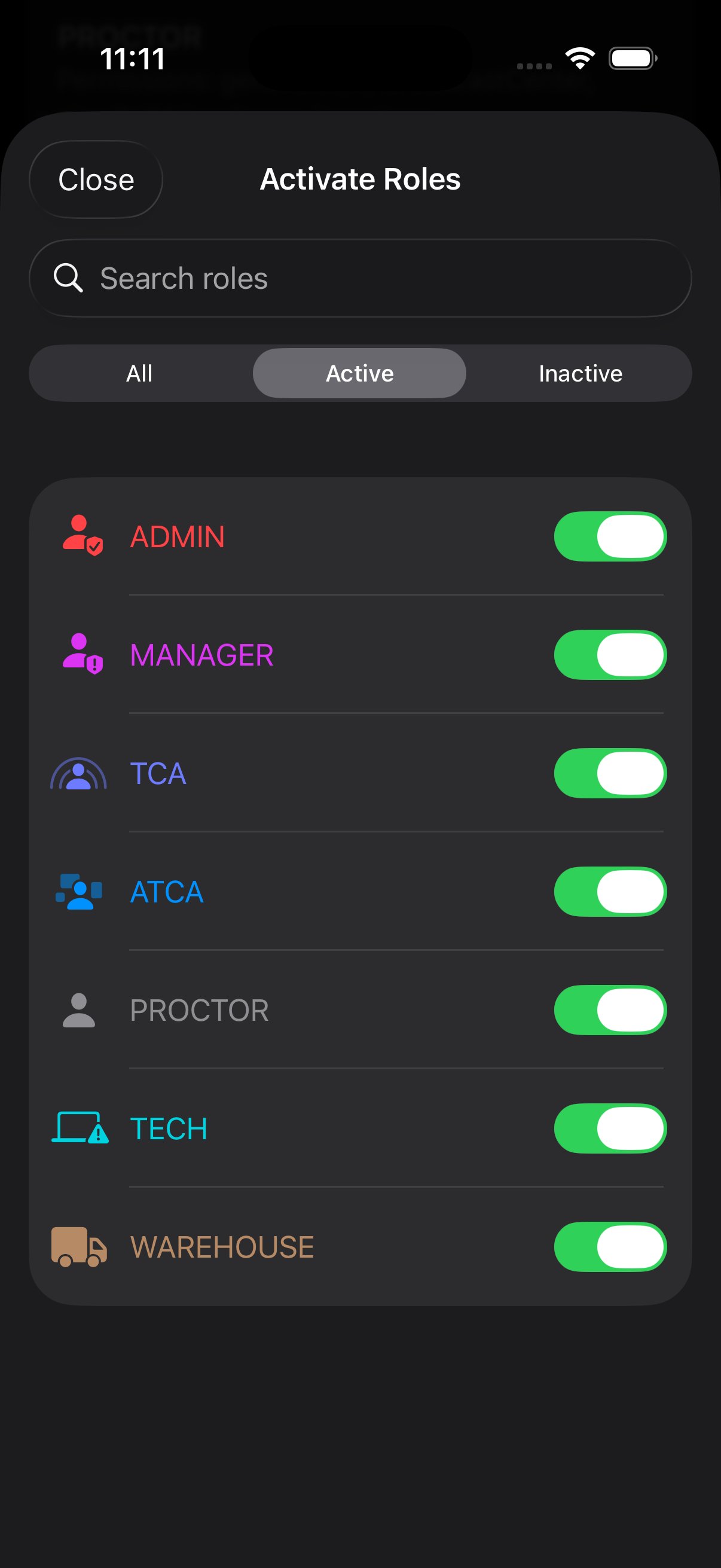Tap the Search roles input field
721x1568 pixels.
[x=360, y=277]
